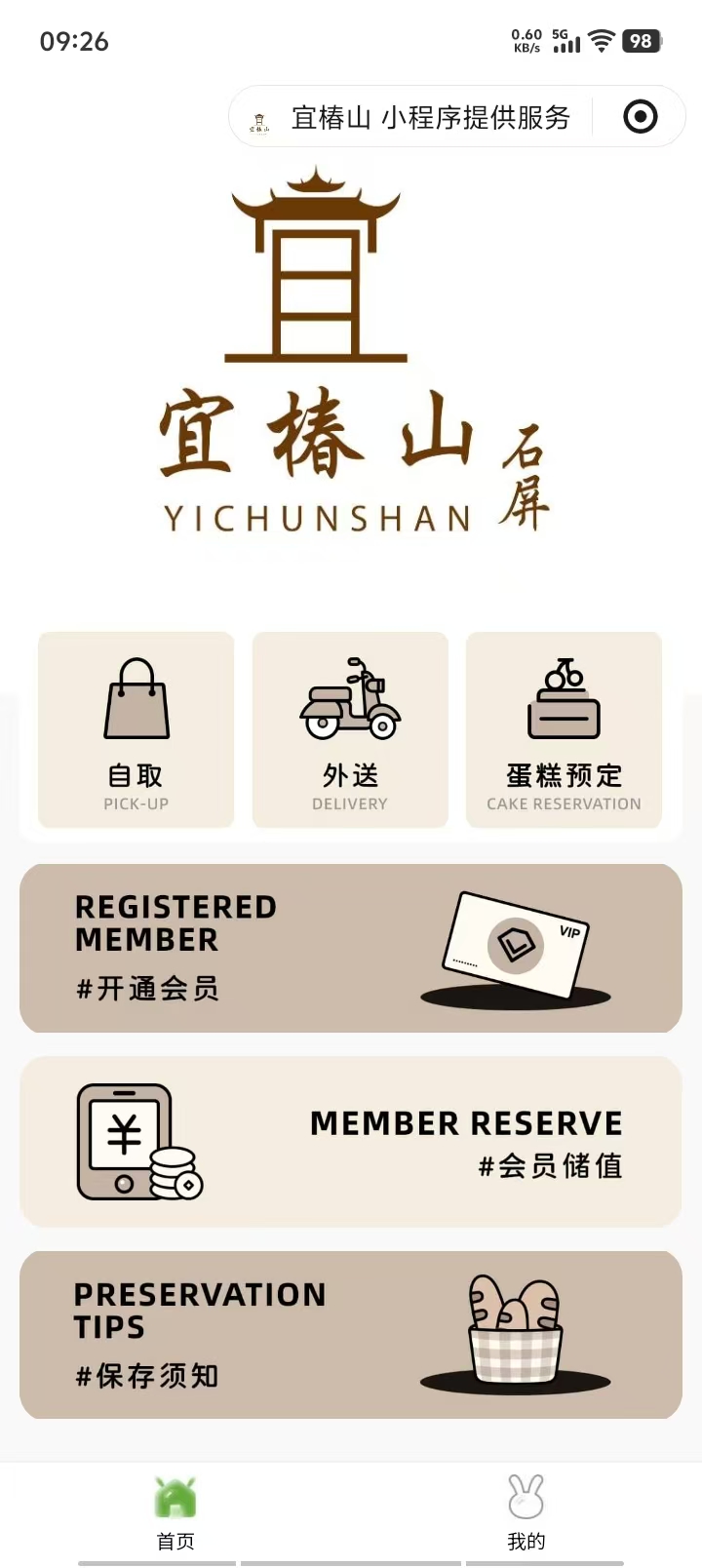
Task: View Preservation Tips 保存须知
Action: [x=350, y=1334]
